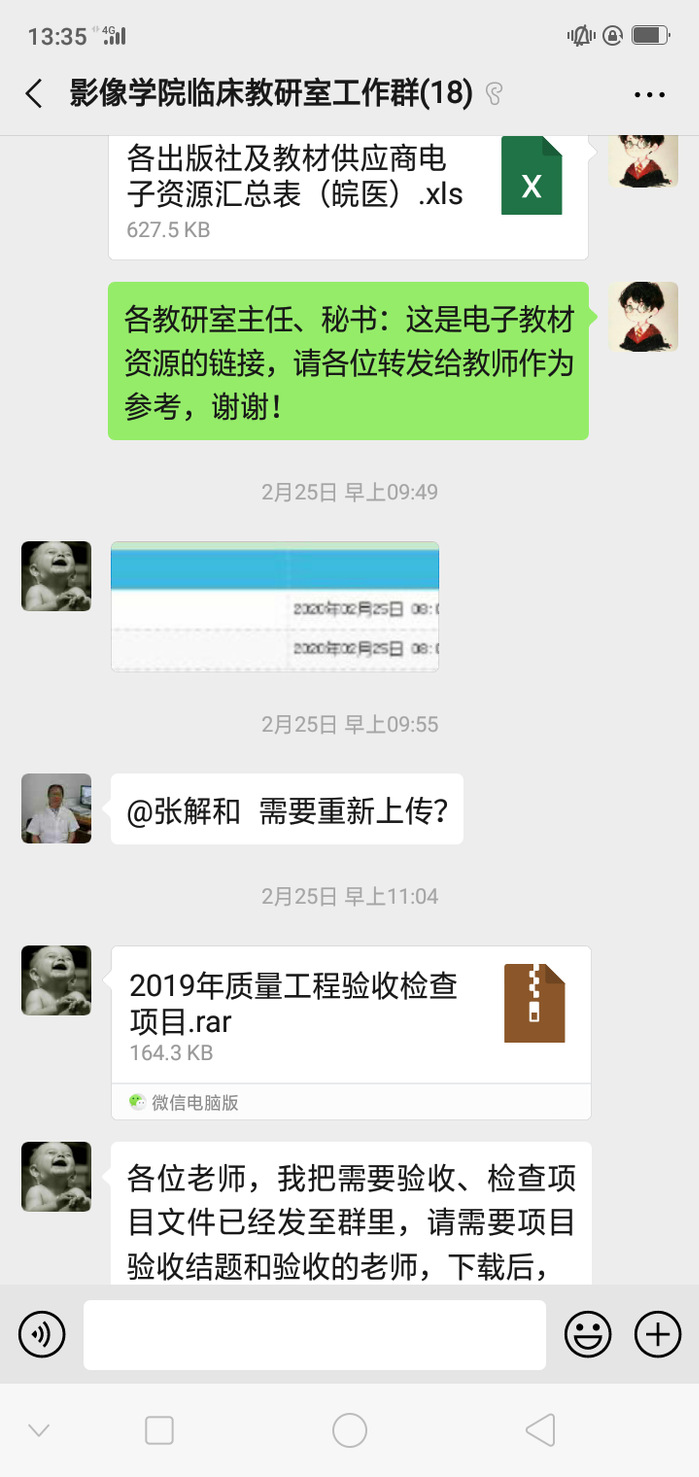
Task: View the shared screenshot image from 09:49
Action: pos(275,606)
